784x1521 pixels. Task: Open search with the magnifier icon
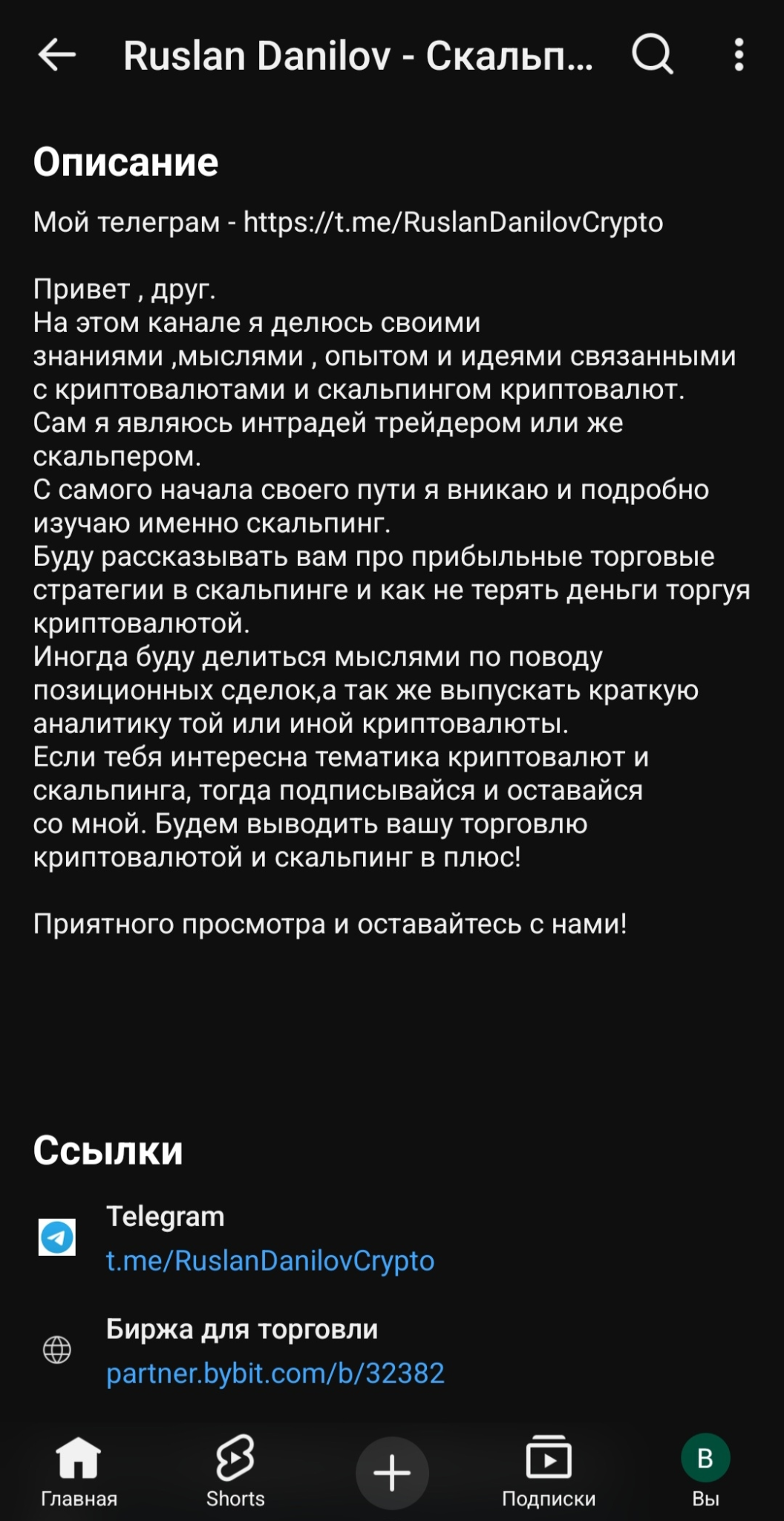click(653, 55)
